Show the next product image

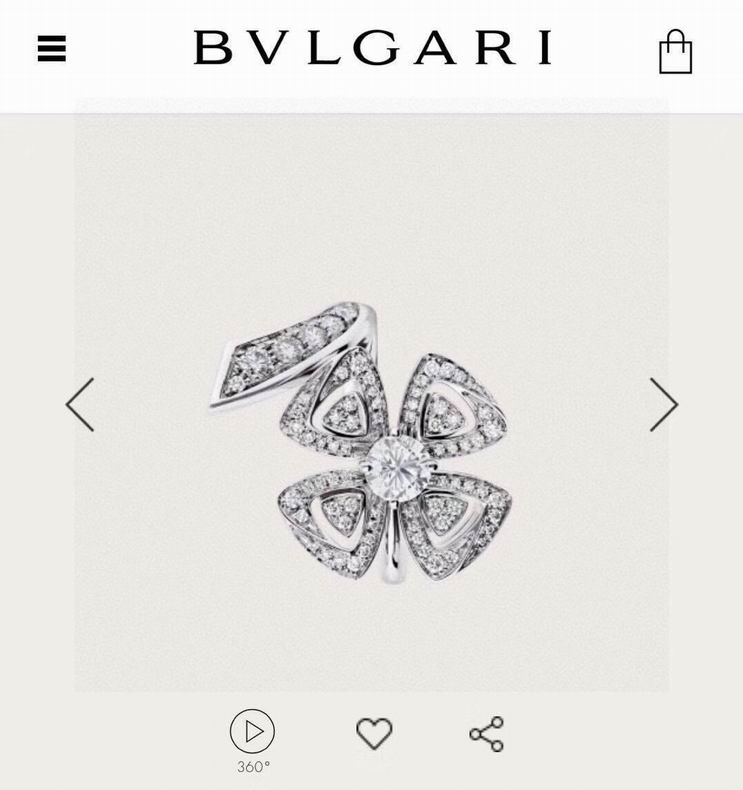[663, 404]
